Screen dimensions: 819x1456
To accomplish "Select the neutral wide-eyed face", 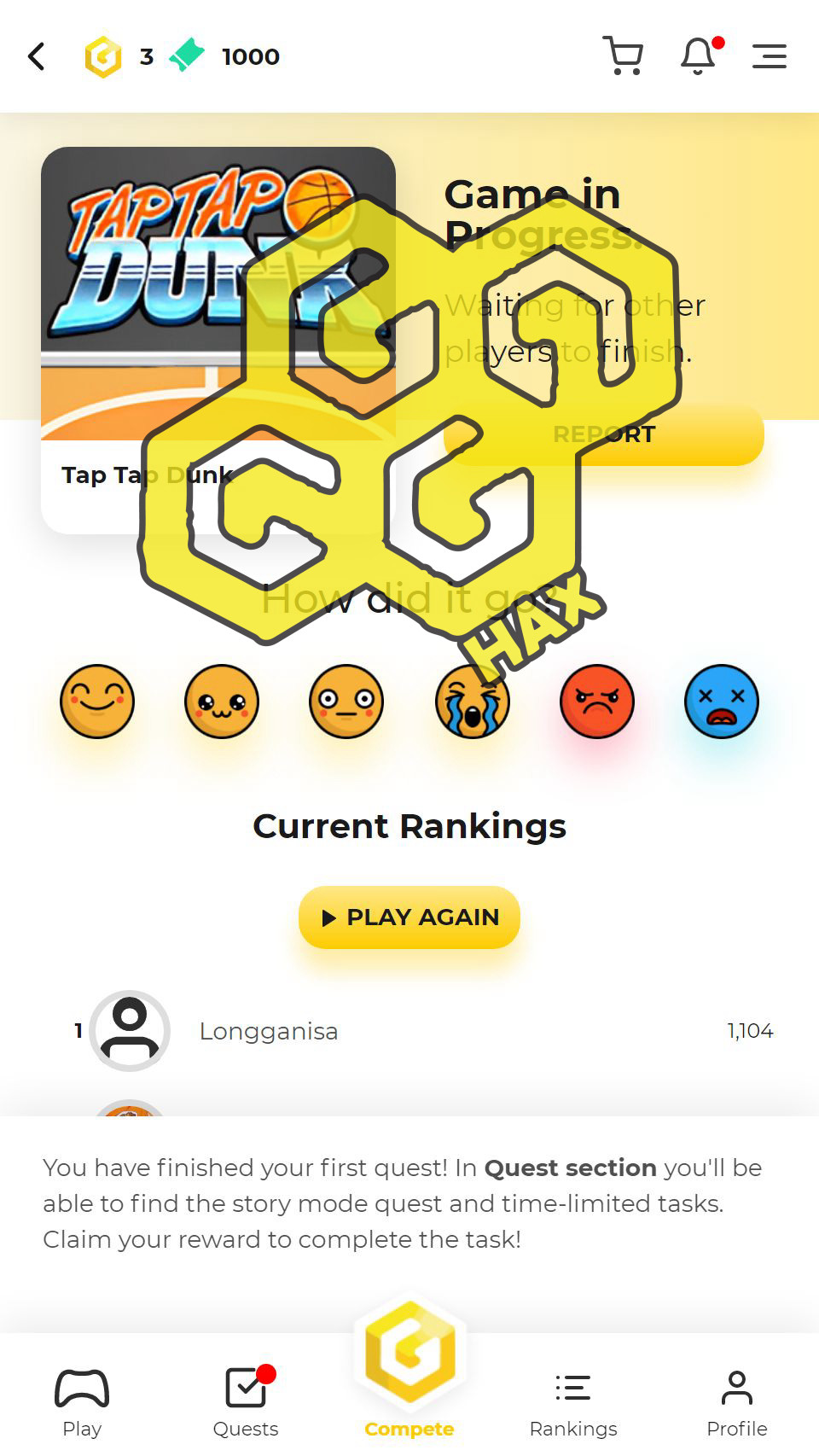I will click(x=346, y=702).
